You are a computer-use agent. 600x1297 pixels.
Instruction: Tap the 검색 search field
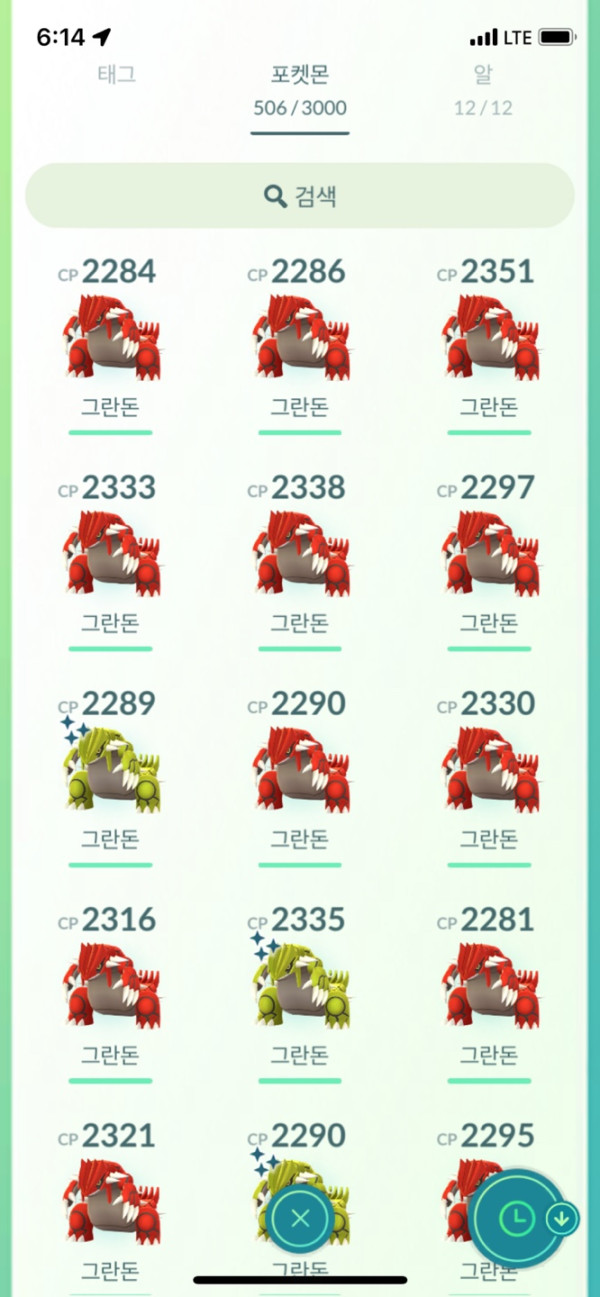tap(300, 196)
